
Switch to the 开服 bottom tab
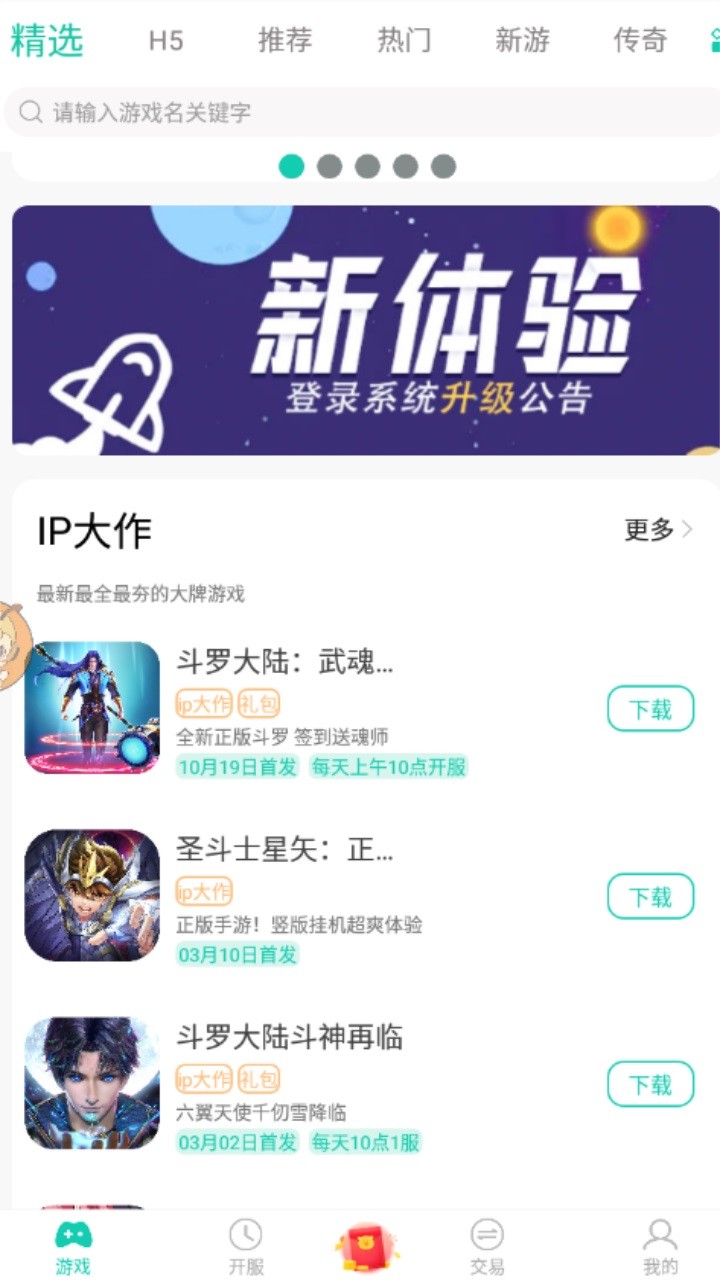(246, 1246)
